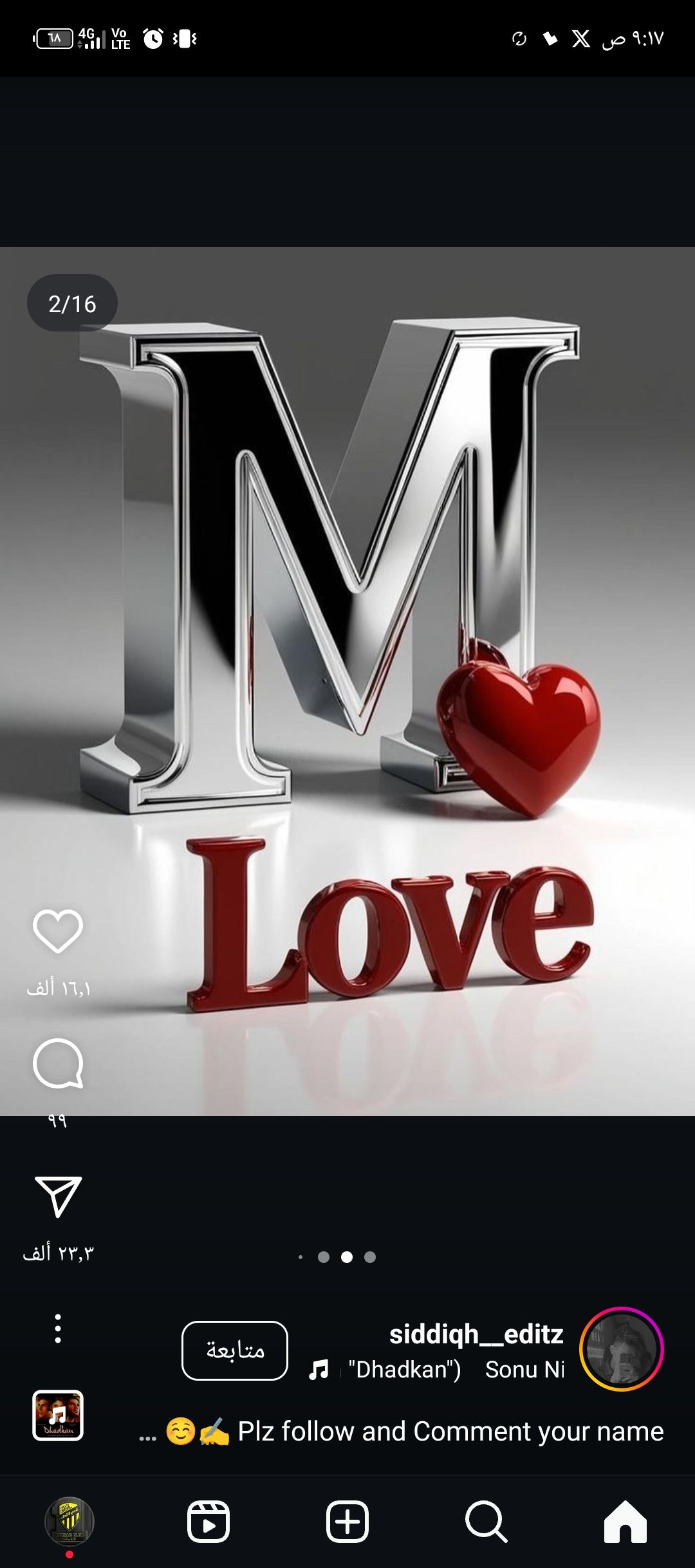Image resolution: width=695 pixels, height=1568 pixels.
Task: Open my profile tab
Action: (x=69, y=1522)
